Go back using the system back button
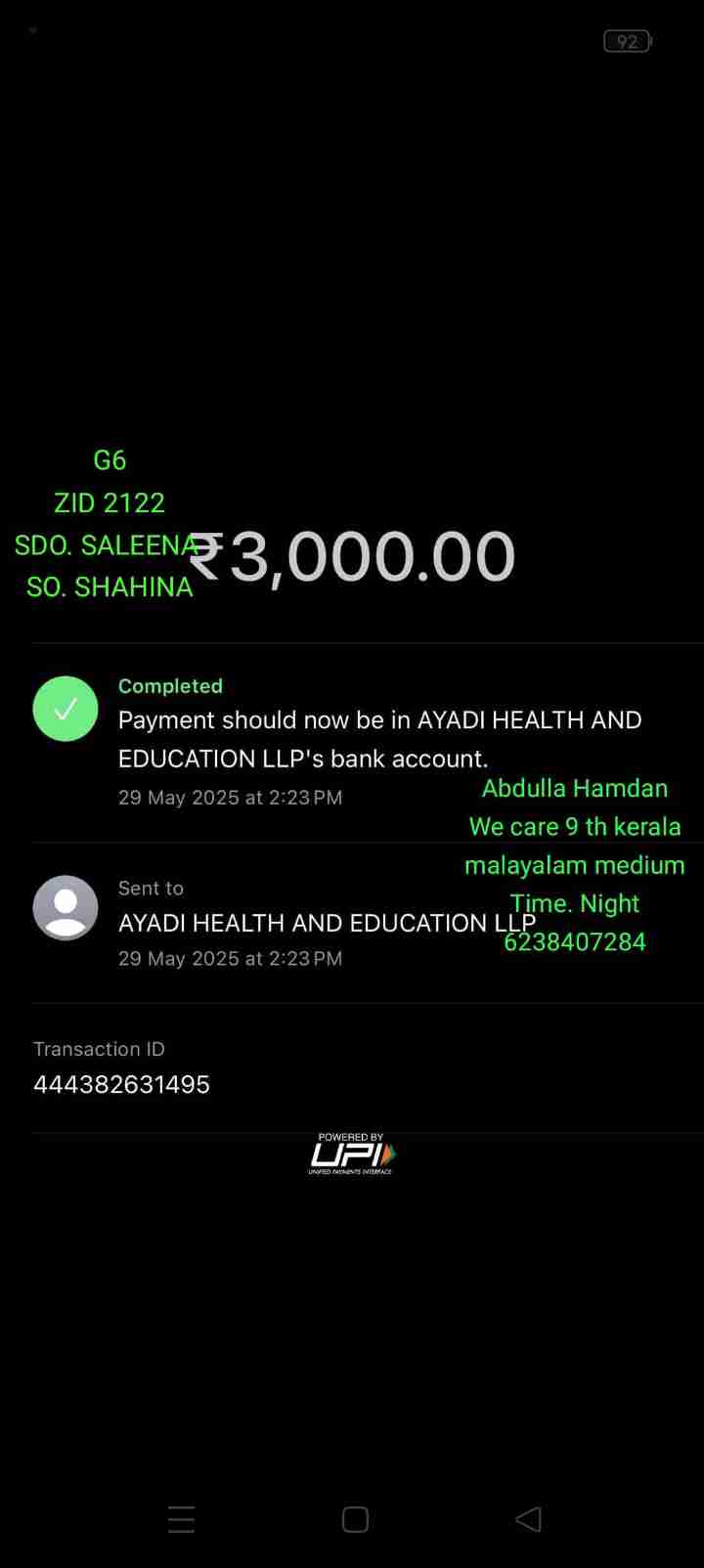This screenshot has width=704, height=1568. (528, 1518)
